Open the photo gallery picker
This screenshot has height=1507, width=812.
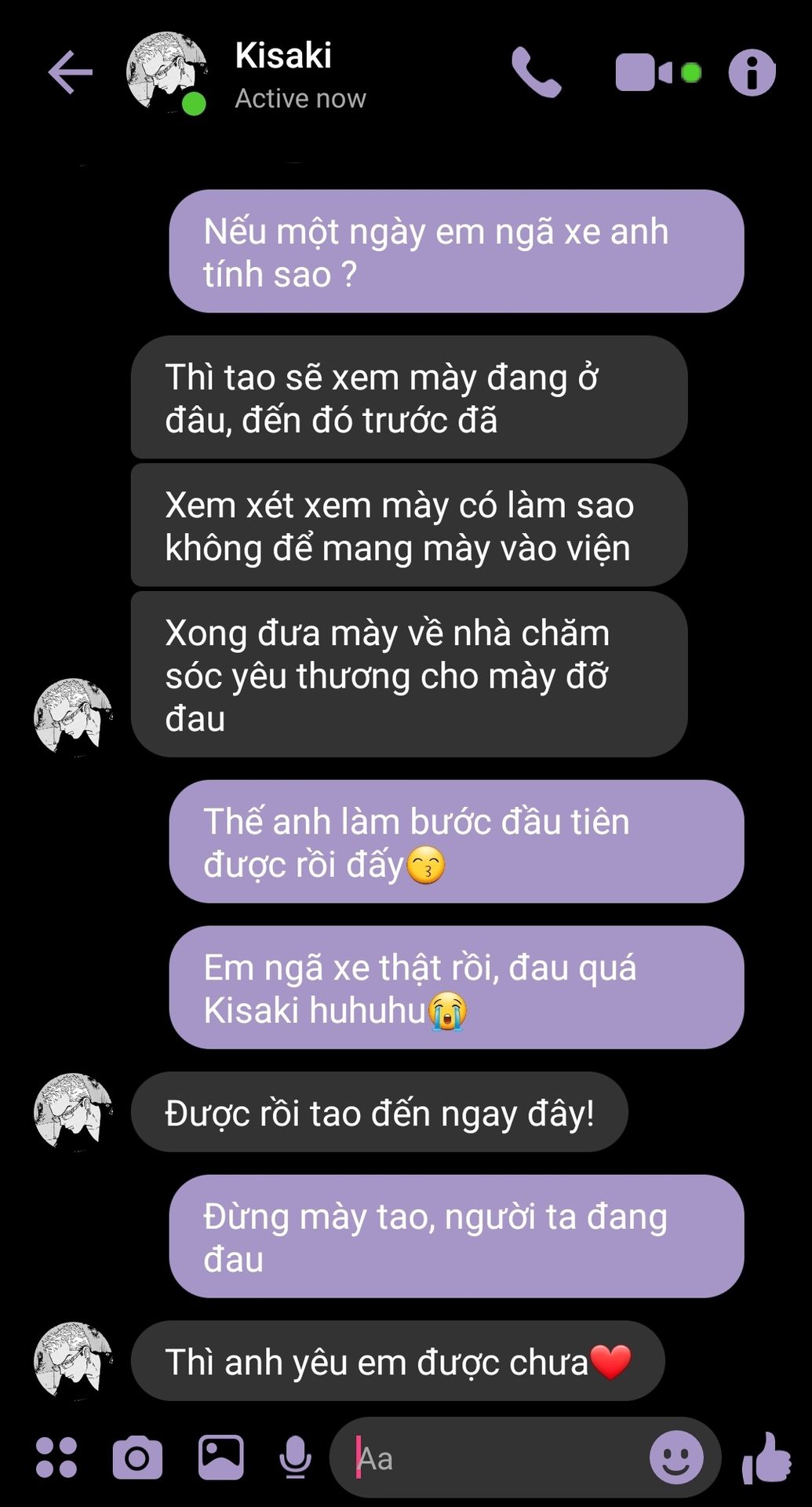(x=220, y=1458)
